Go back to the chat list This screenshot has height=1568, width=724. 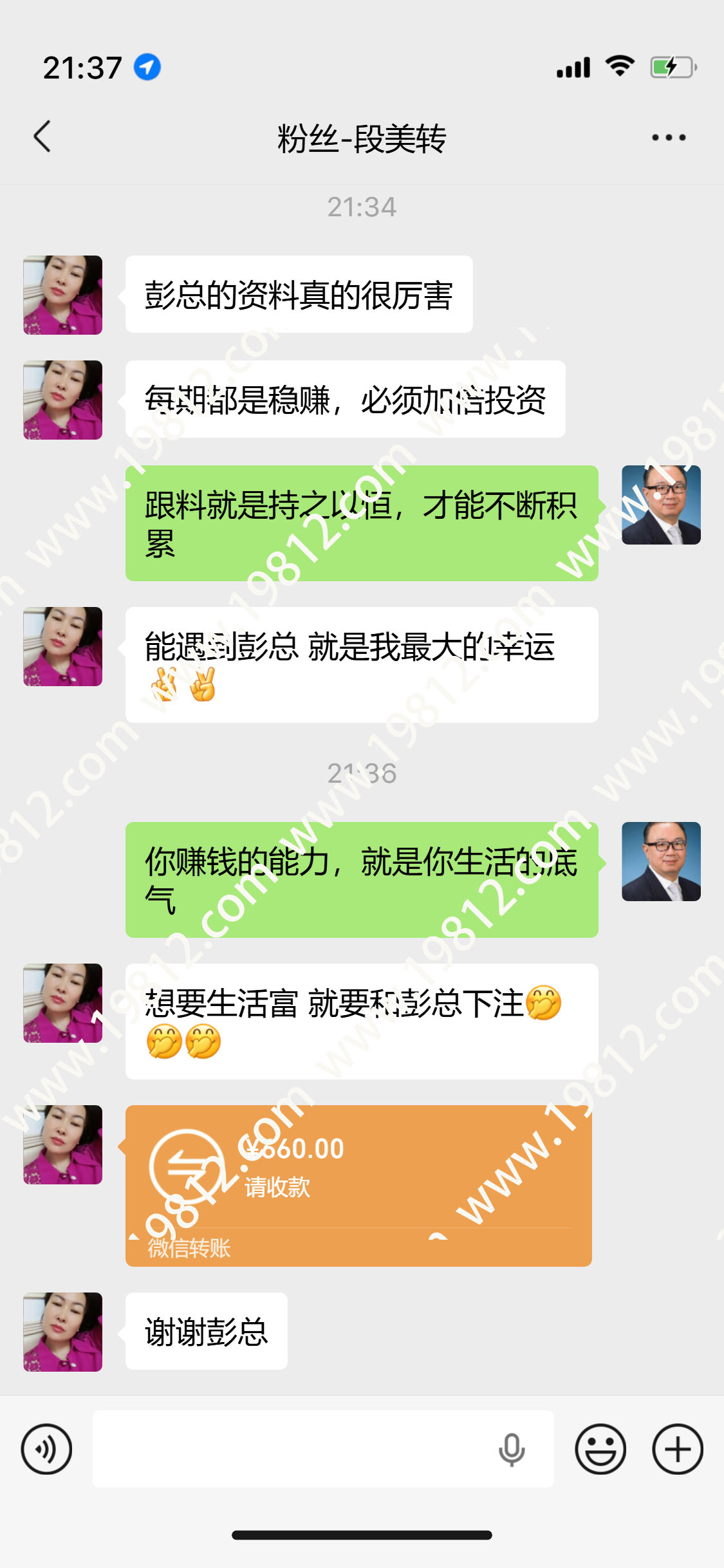coord(42,137)
